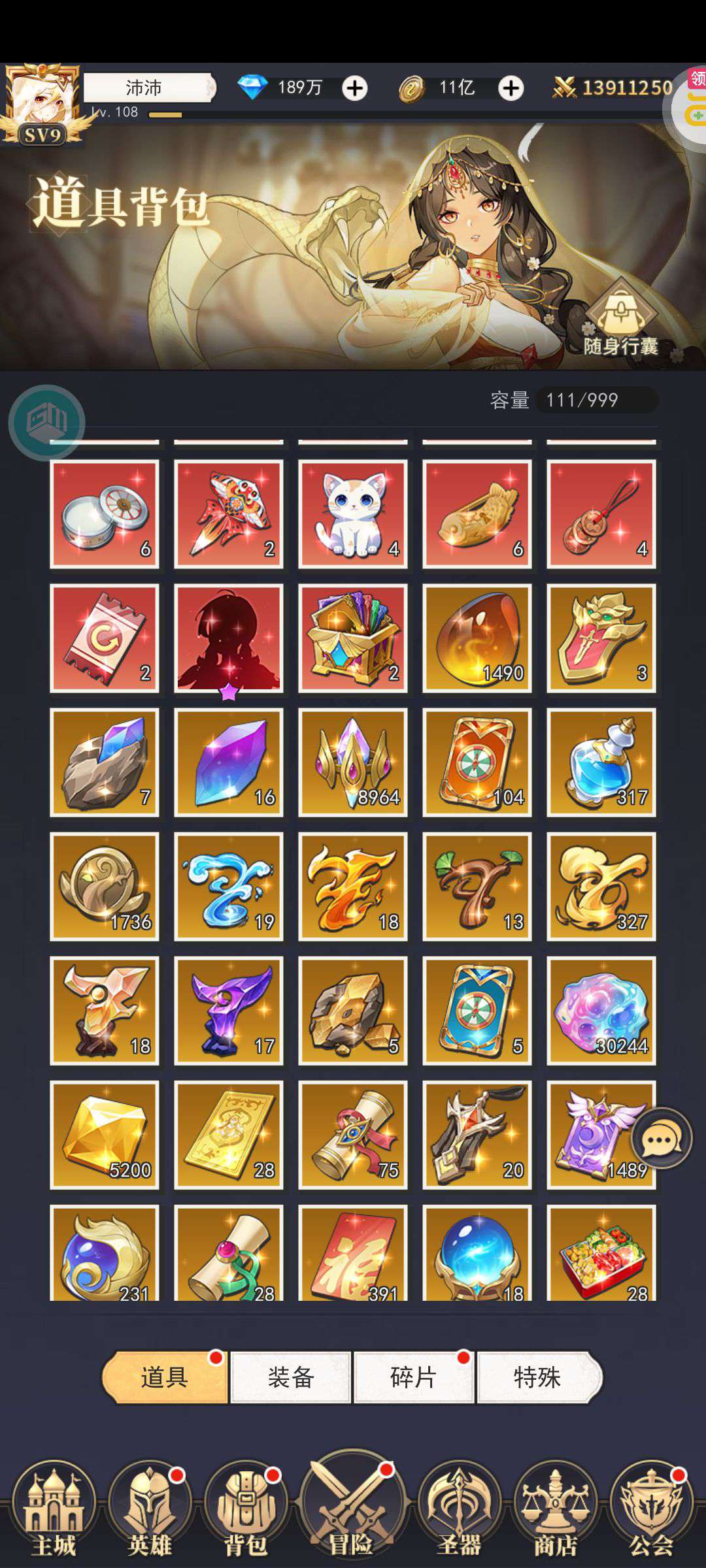Tap the plus button next to diamonds

[355, 88]
